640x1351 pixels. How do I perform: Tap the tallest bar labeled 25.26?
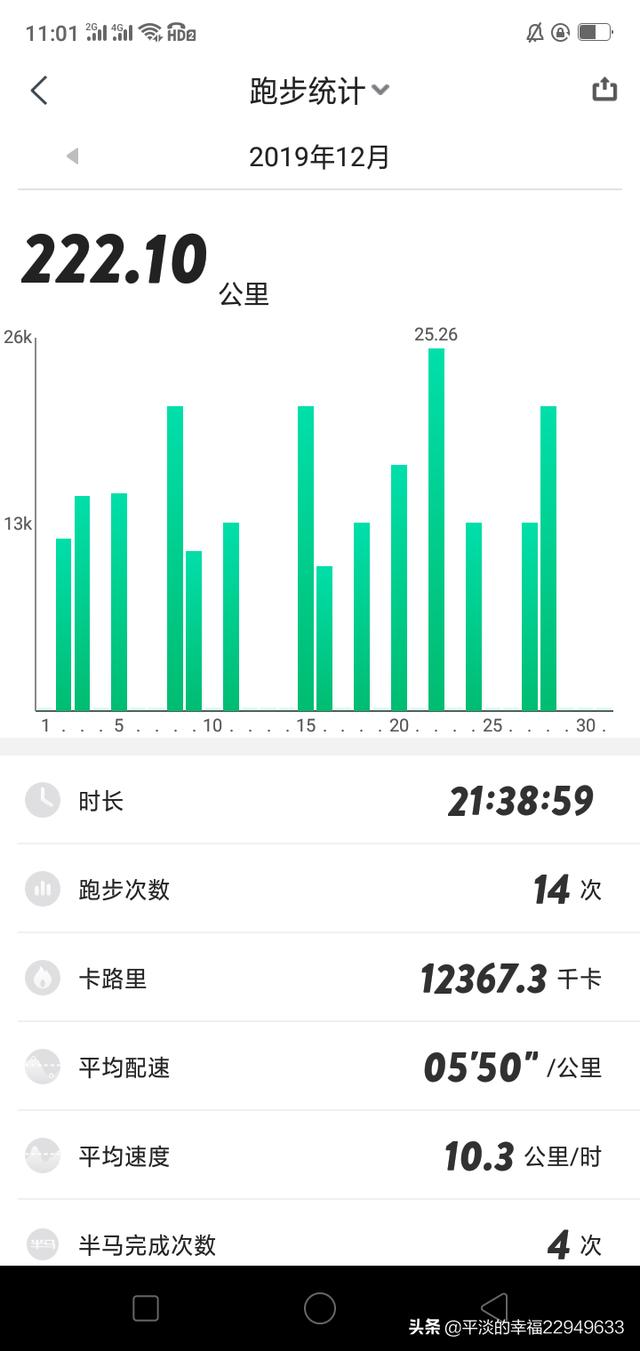(436, 529)
